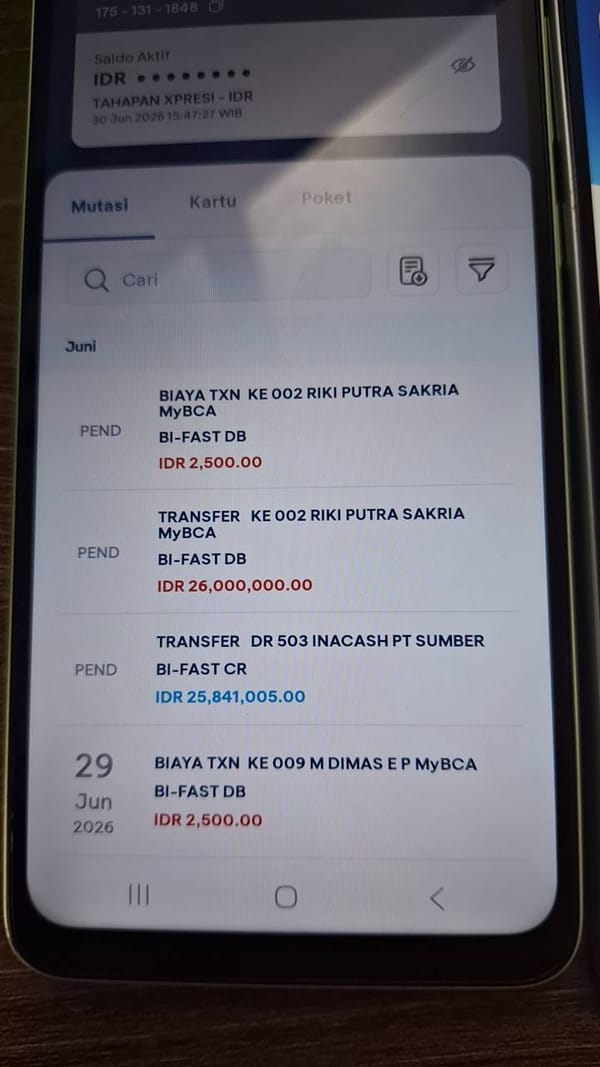Open the transaction filter funnel
The width and height of the screenshot is (600, 1067).
(482, 269)
